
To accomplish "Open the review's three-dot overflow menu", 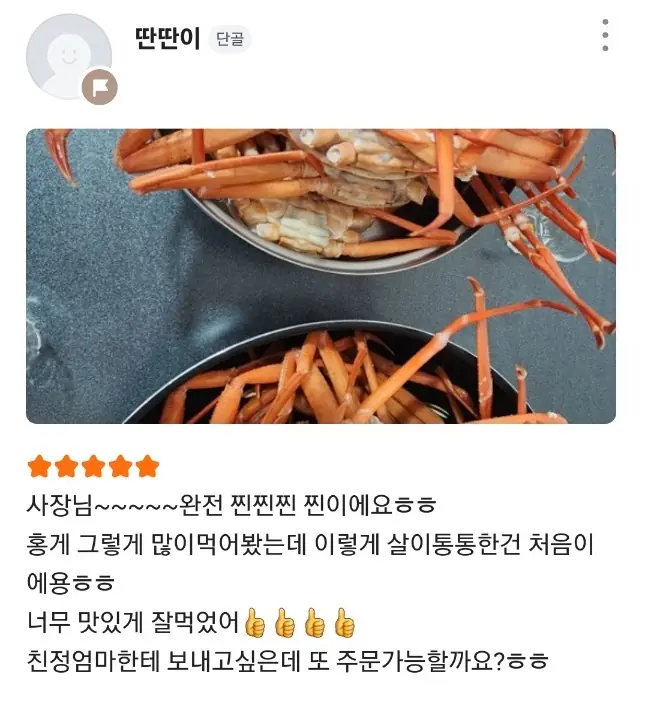I will pyautogui.click(x=605, y=36).
